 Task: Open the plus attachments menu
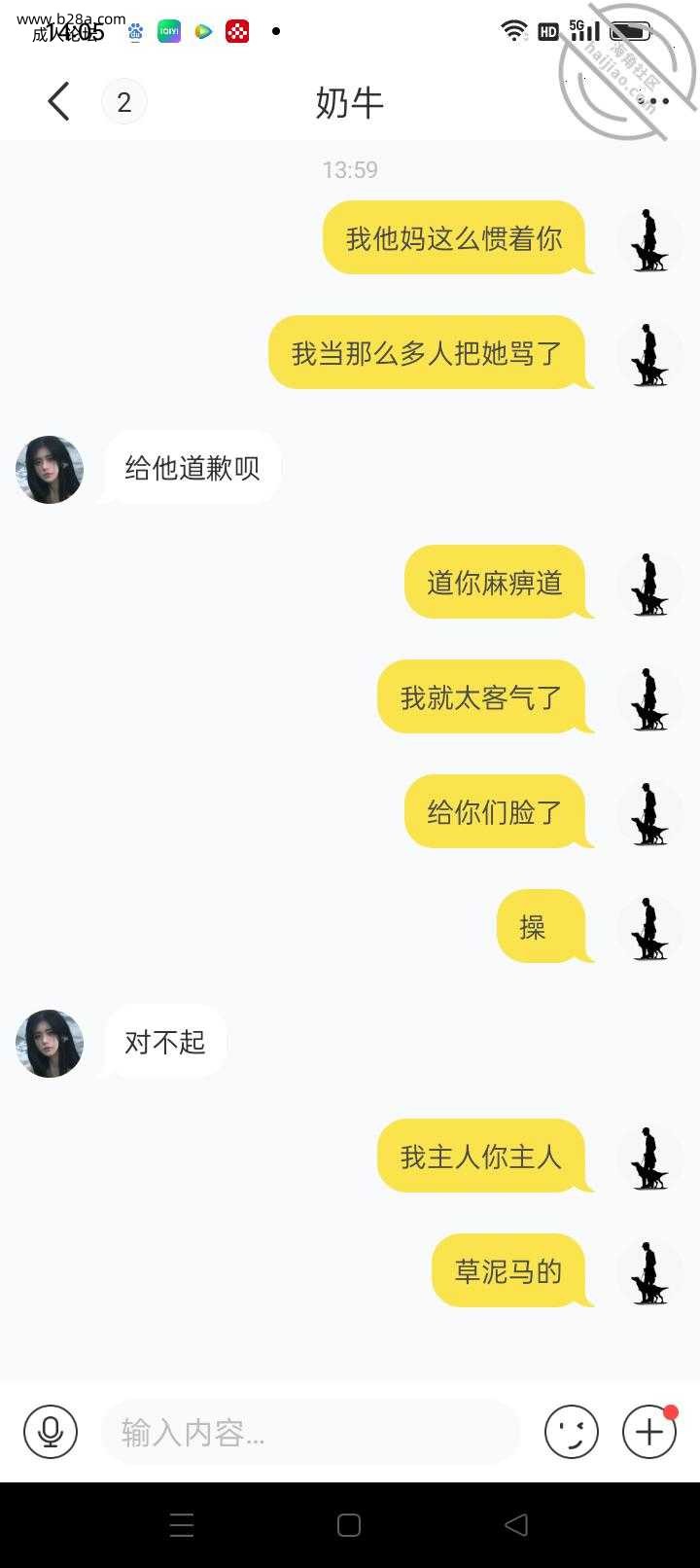(649, 1432)
